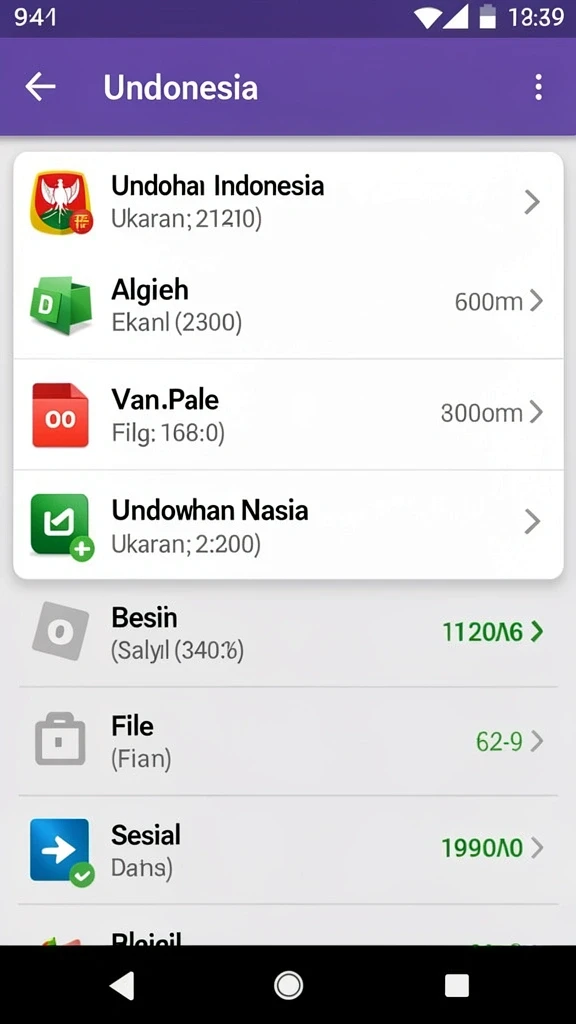Image resolution: width=576 pixels, height=1024 pixels.
Task: Open the Undohai Indonesia row
Action: pyautogui.click(x=288, y=202)
